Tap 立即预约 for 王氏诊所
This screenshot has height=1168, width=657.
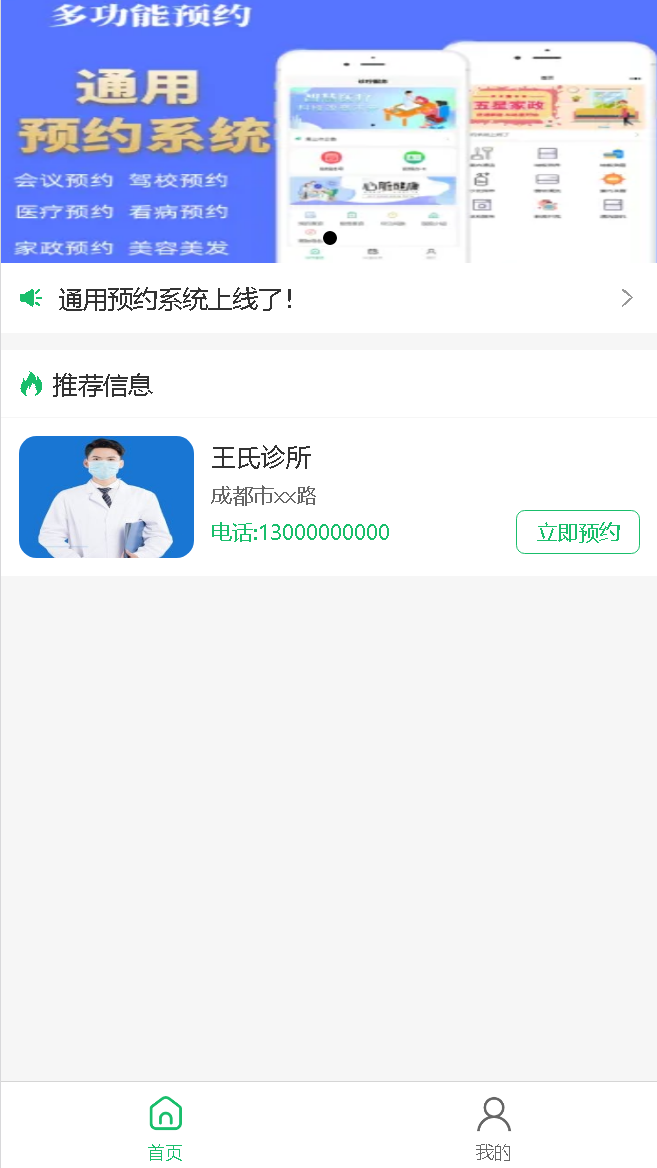pyautogui.click(x=577, y=532)
